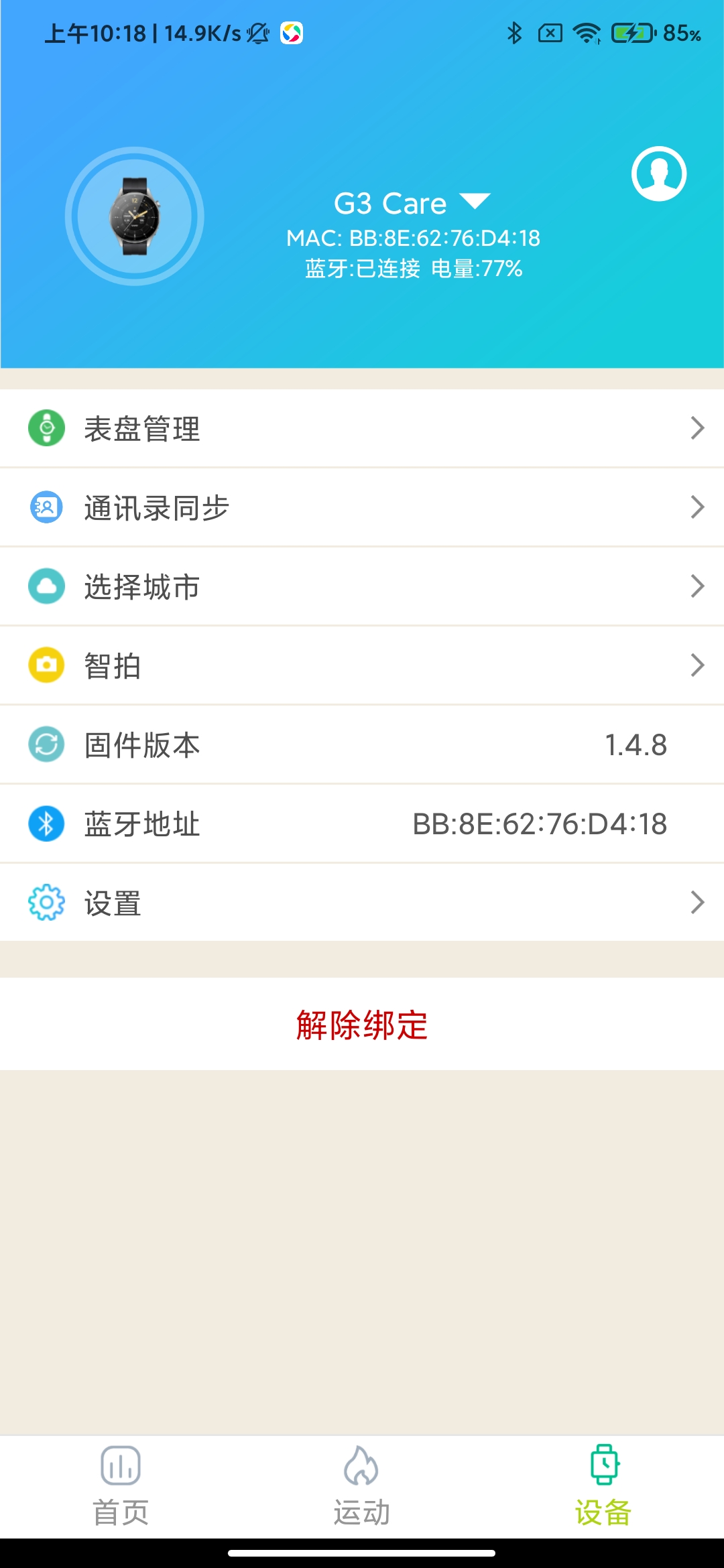Open 表盘管理 watch face management

362,429
